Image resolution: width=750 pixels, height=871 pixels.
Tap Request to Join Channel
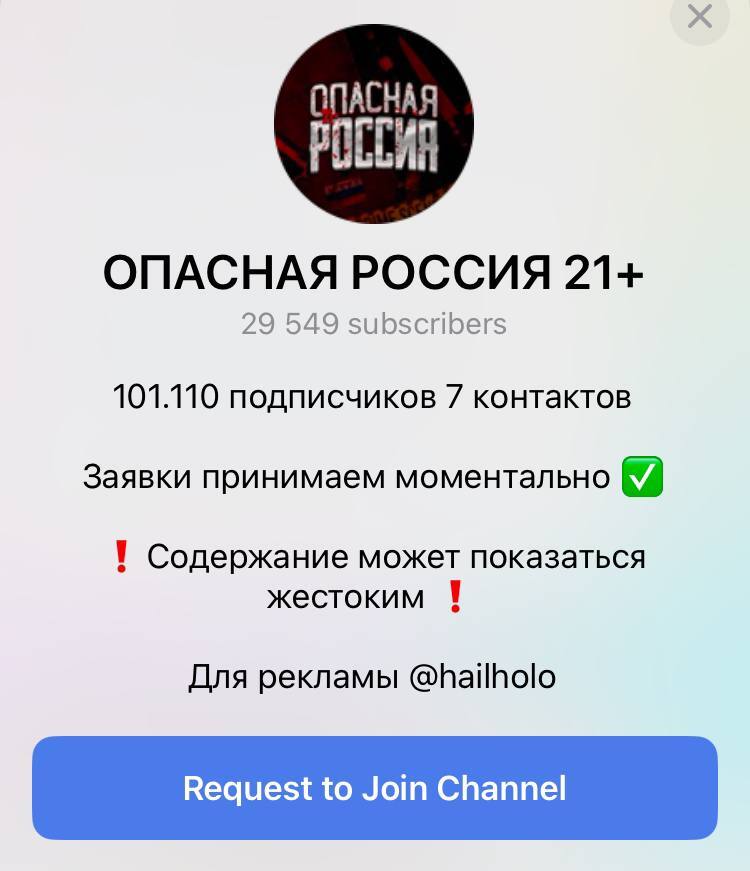point(375,788)
